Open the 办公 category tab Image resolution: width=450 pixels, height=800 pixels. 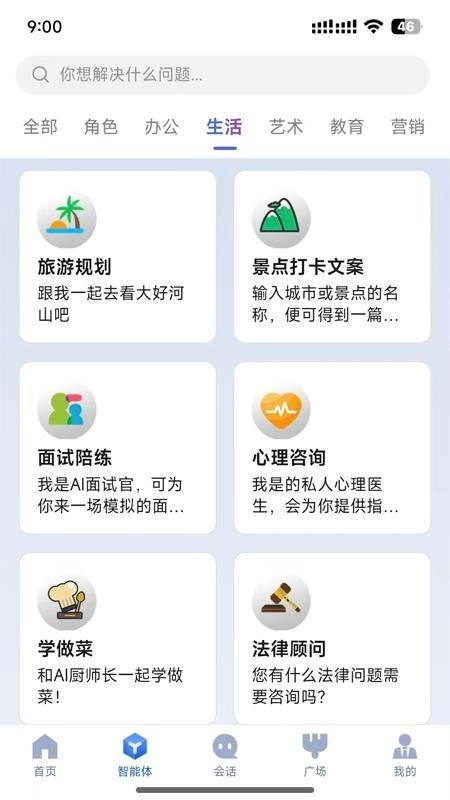pyautogui.click(x=162, y=127)
